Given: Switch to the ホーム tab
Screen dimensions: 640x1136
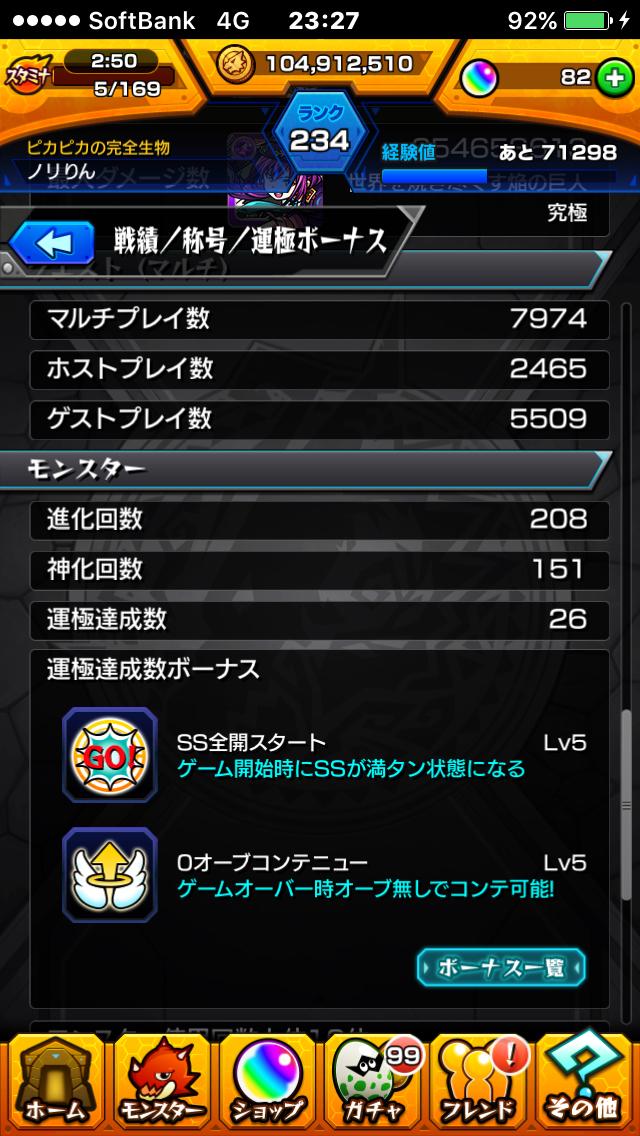Looking at the screenshot, I should [x=53, y=1085].
